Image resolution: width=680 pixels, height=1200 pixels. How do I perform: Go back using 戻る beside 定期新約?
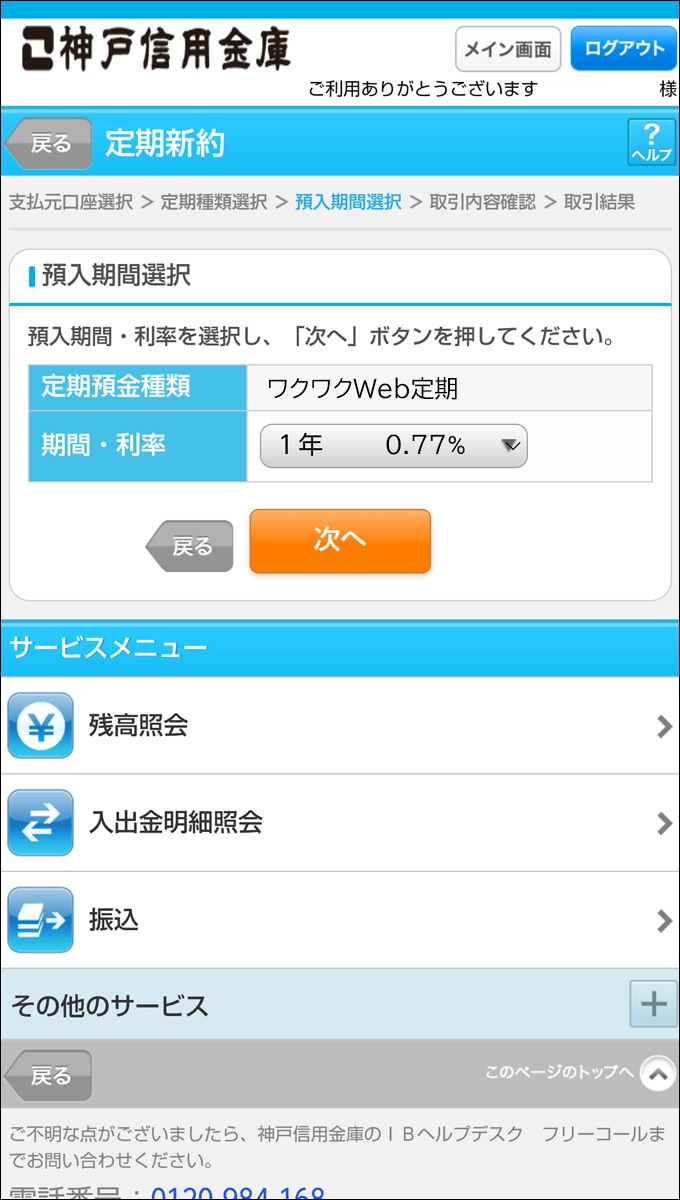click(x=49, y=143)
